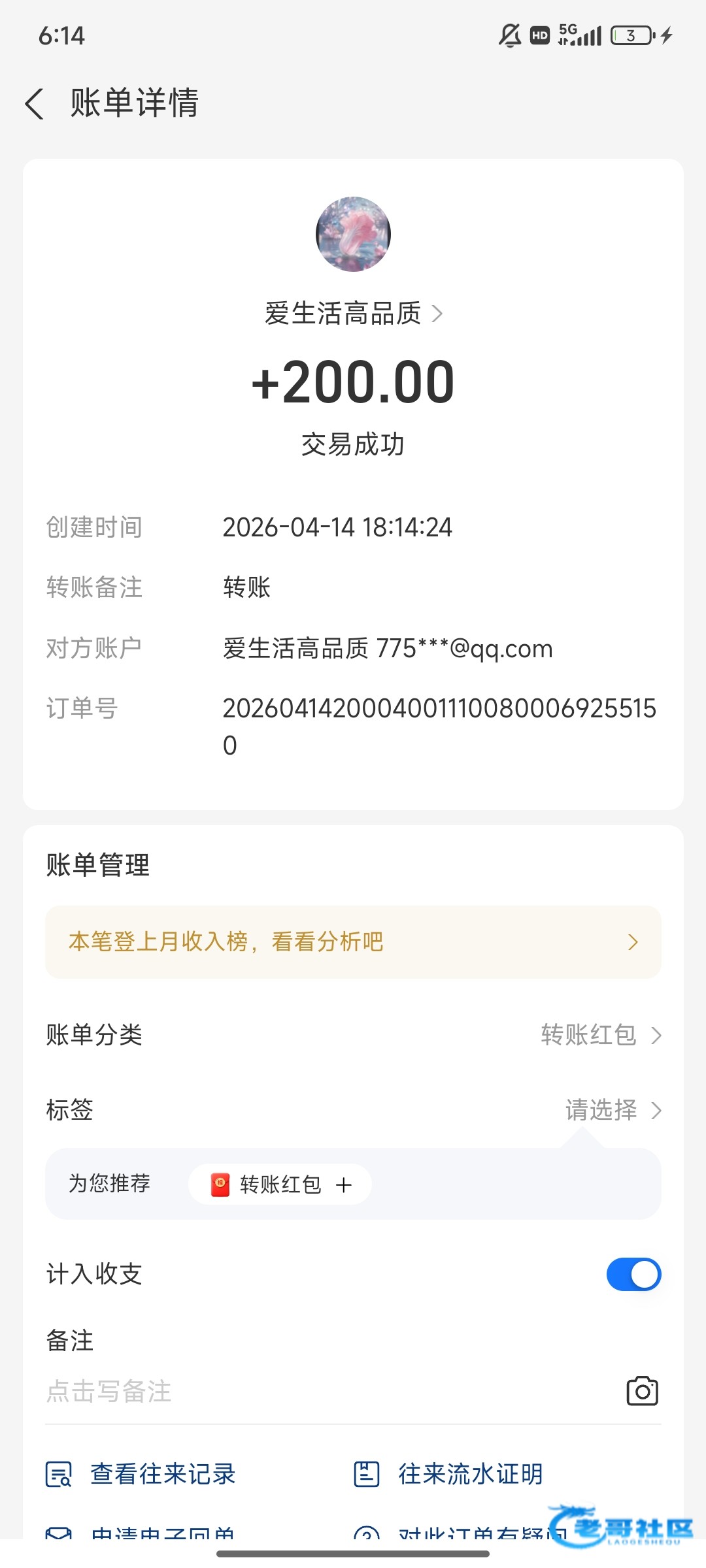
Task: Add the recommended 转账红包 tag
Action: click(281, 1184)
